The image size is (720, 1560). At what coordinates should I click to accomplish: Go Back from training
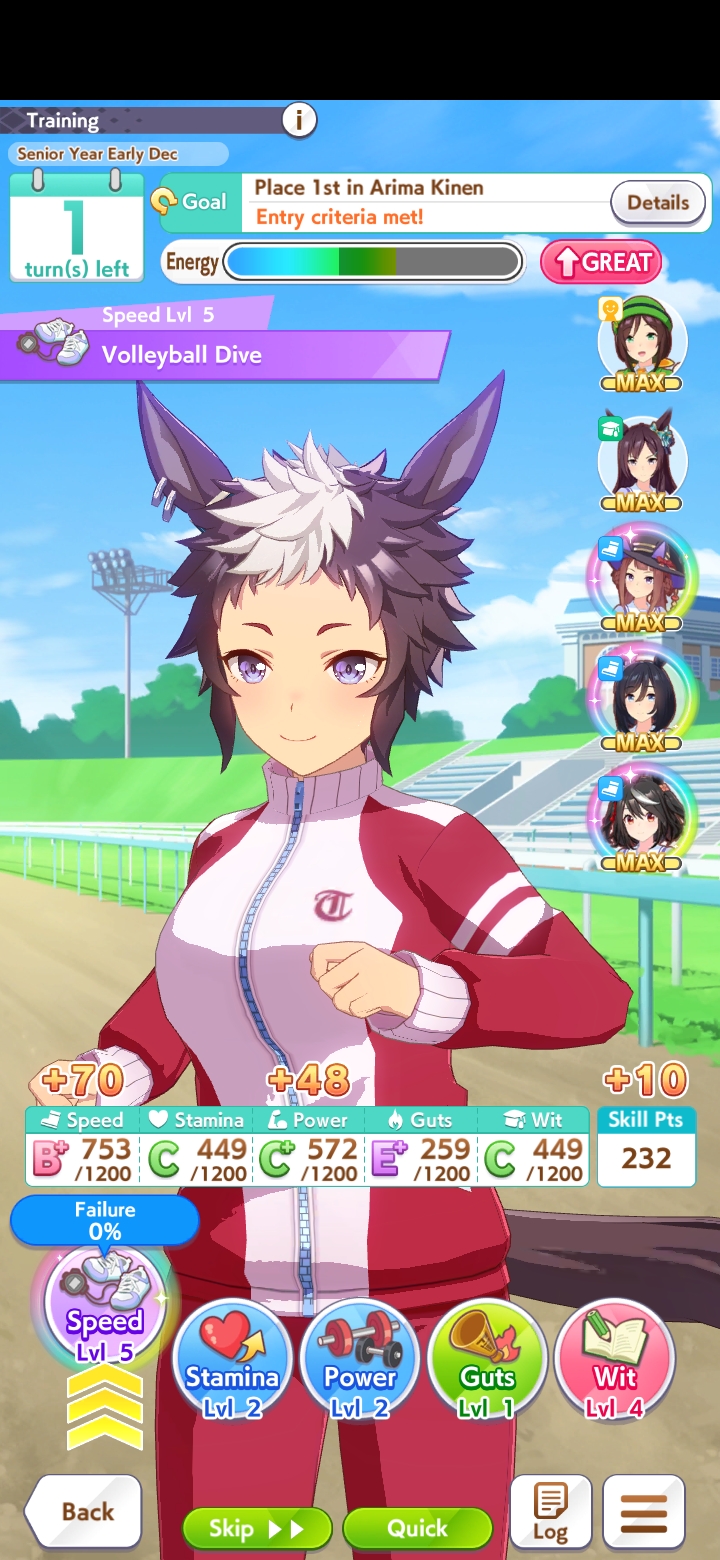(84, 1511)
